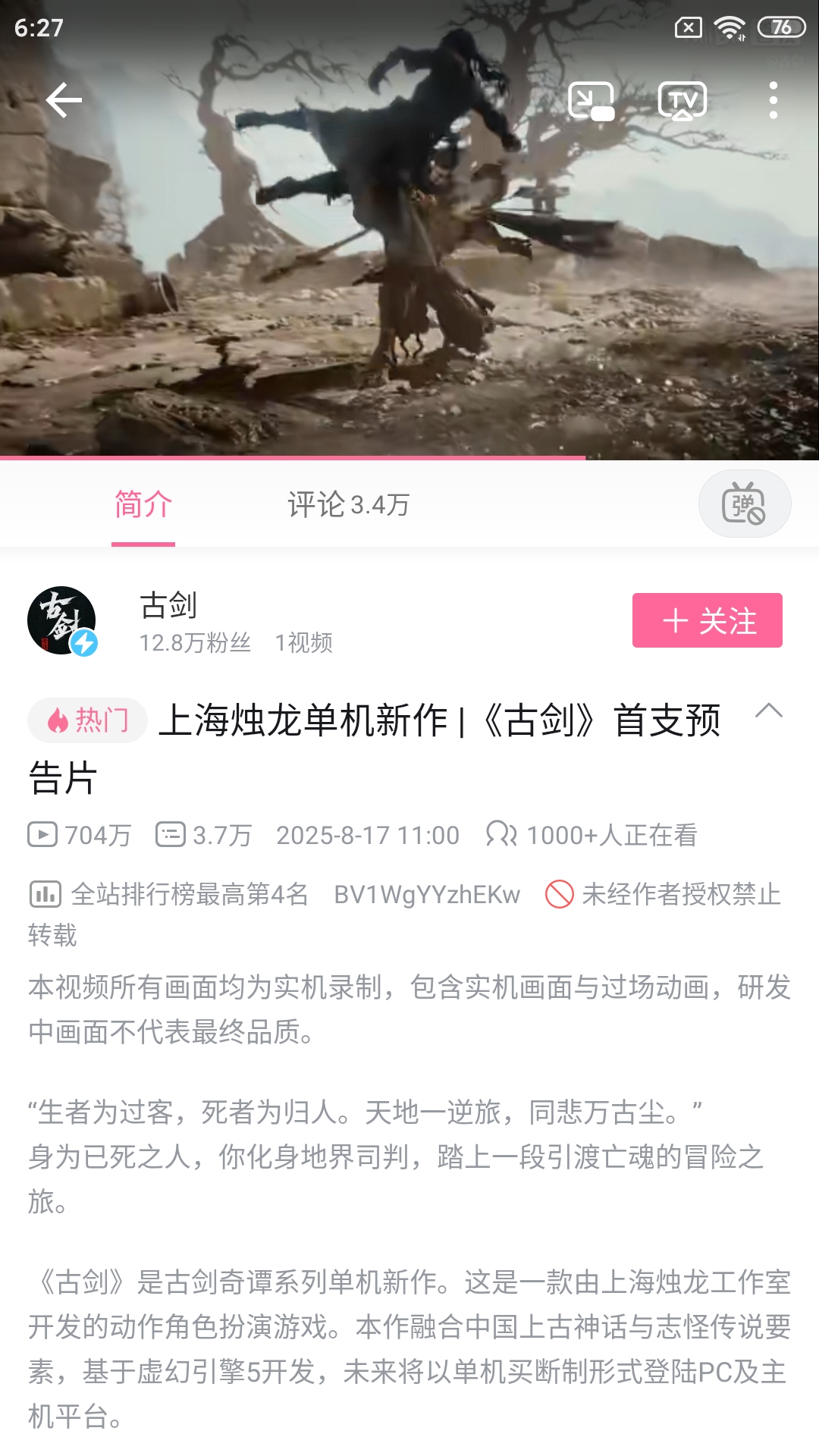Open the overflow menu on video
Viewport: 819px width, 1456px height.
(x=773, y=100)
